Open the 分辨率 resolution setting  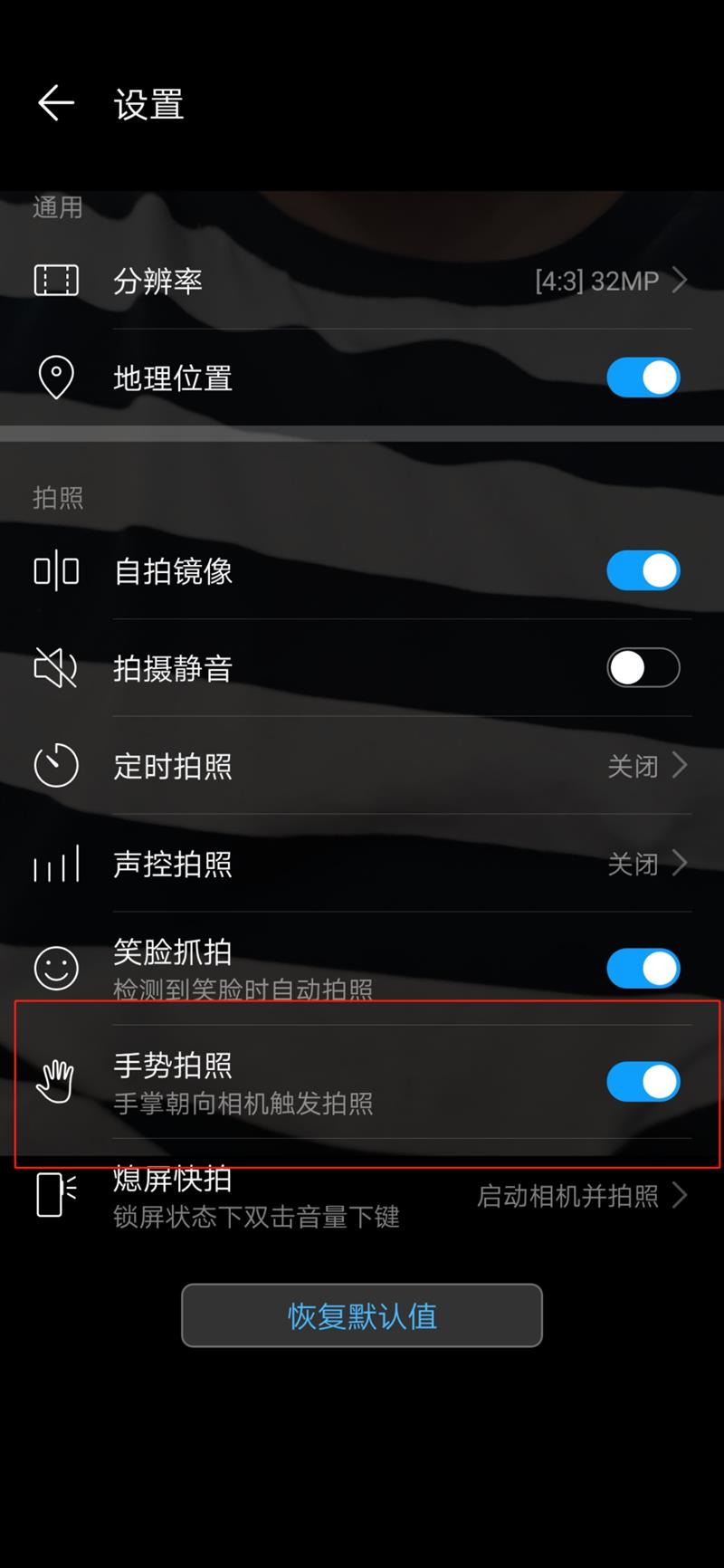[x=362, y=281]
